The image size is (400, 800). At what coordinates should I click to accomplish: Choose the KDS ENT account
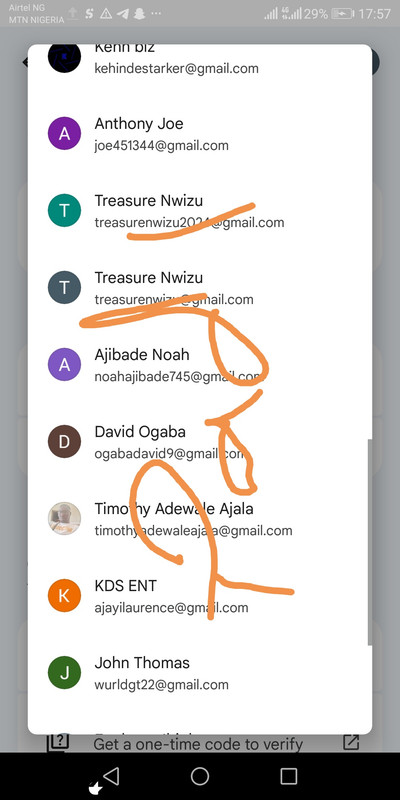pyautogui.click(x=199, y=596)
